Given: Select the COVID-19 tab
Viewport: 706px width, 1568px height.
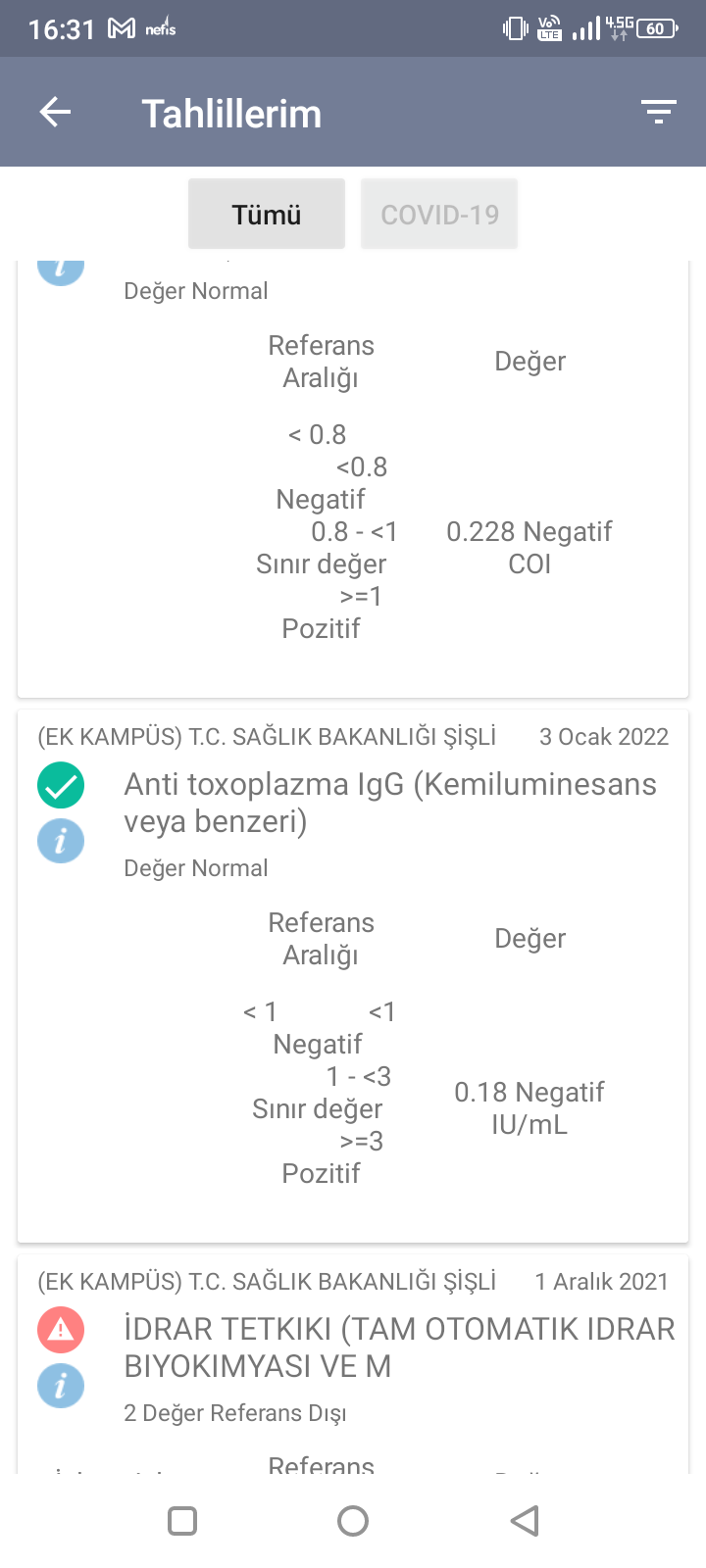Looking at the screenshot, I should [x=439, y=215].
